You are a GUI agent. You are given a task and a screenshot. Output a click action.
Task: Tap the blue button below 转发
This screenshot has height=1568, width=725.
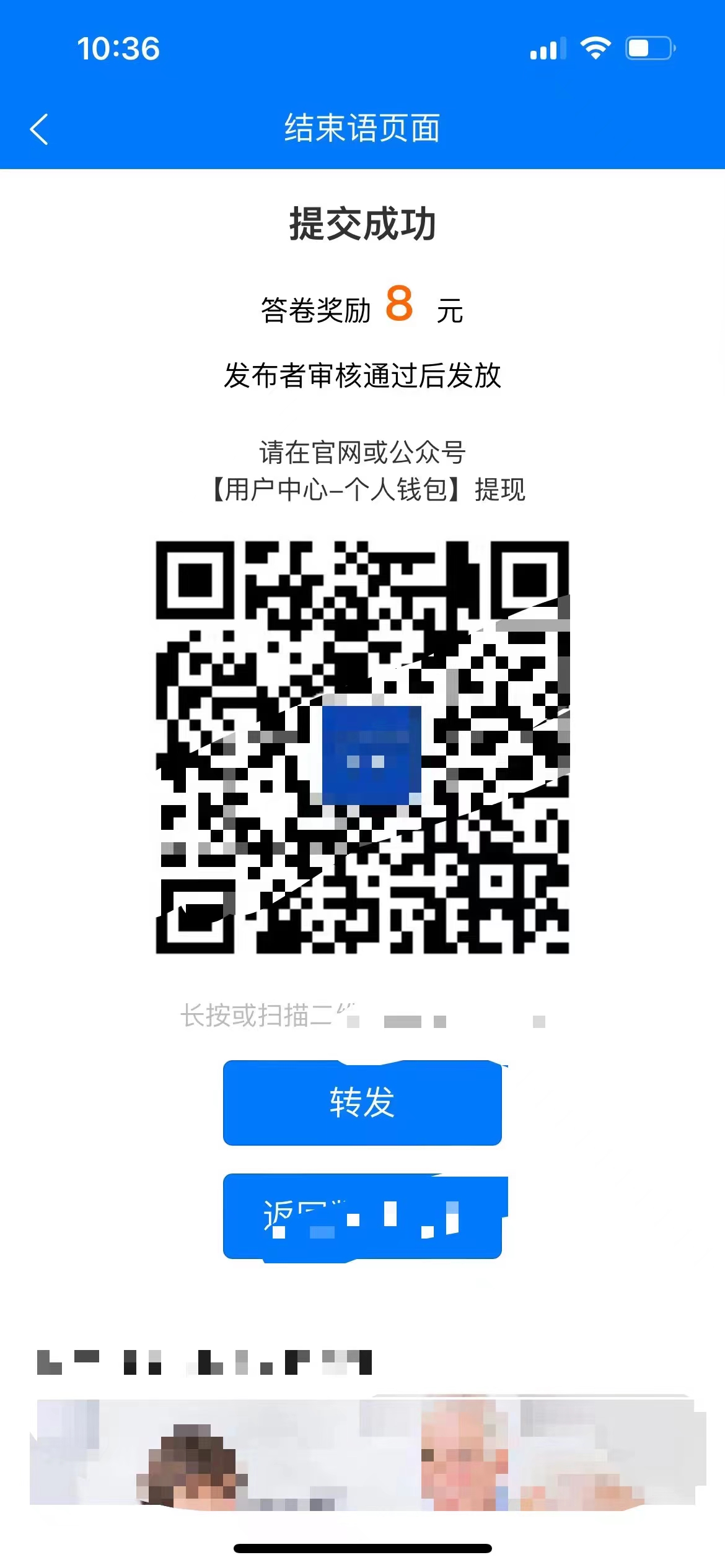[x=362, y=1217]
